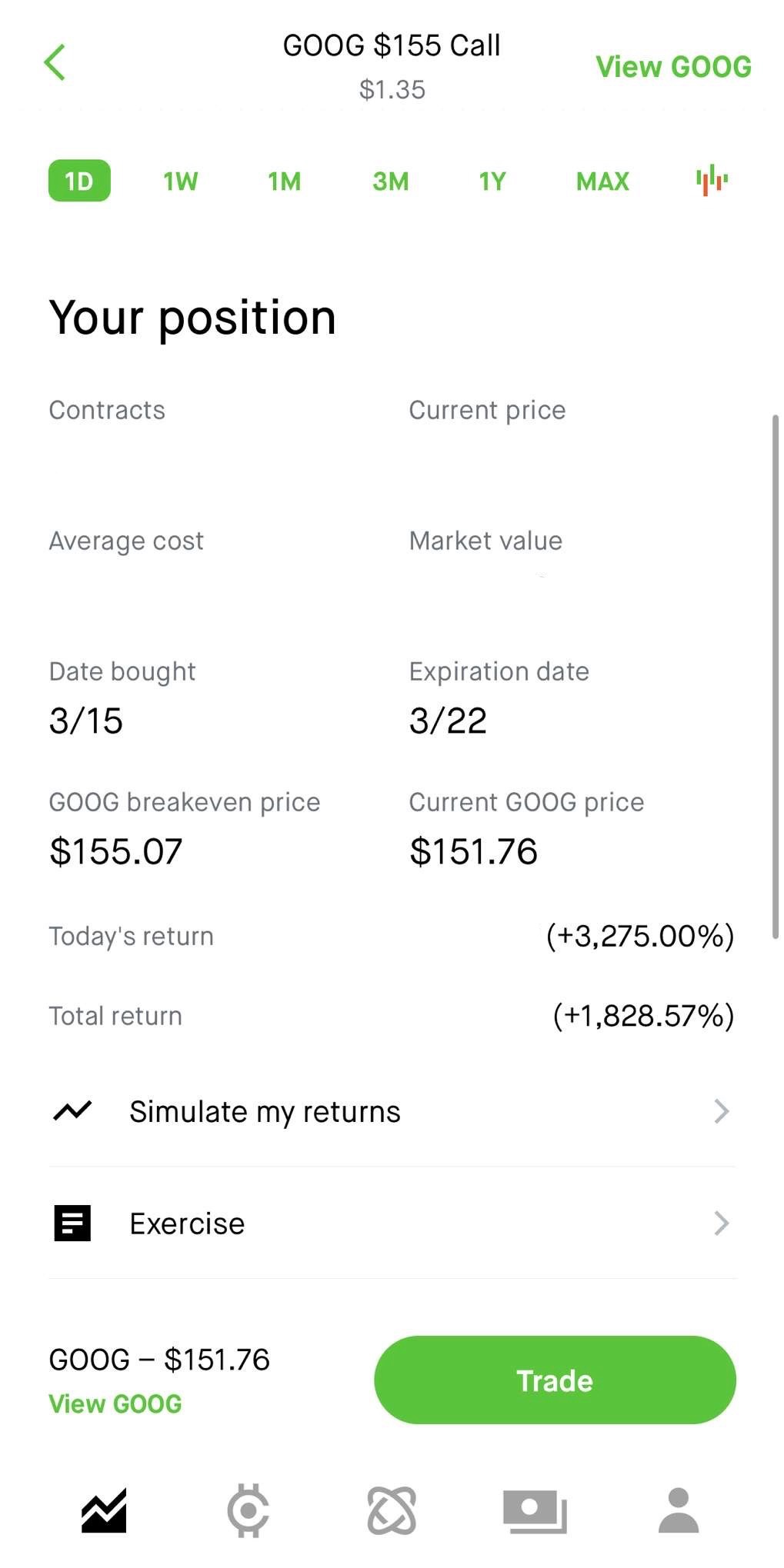The width and height of the screenshot is (784, 1568).
Task: Switch to the 1M chart range
Action: click(x=284, y=181)
